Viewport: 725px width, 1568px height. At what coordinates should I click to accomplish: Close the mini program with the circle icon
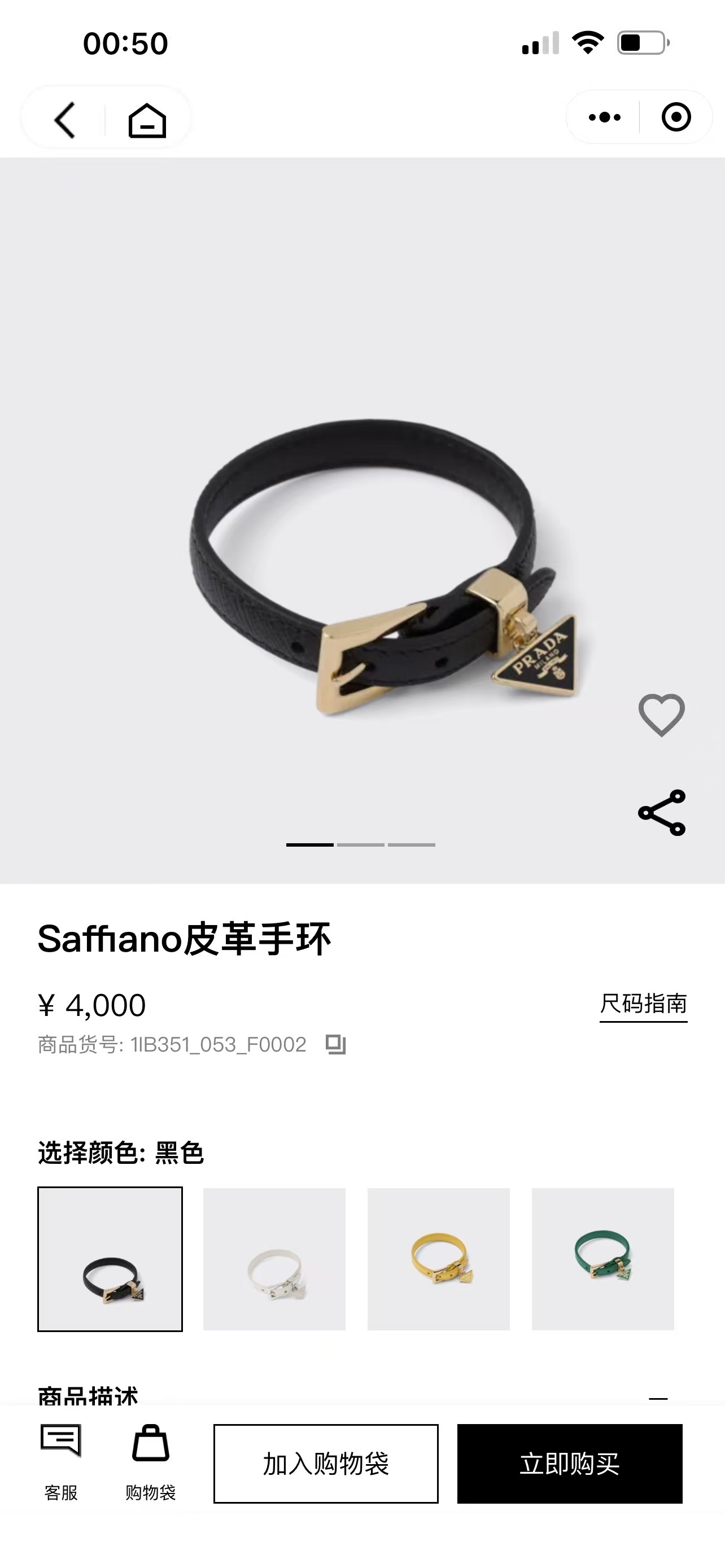click(676, 117)
